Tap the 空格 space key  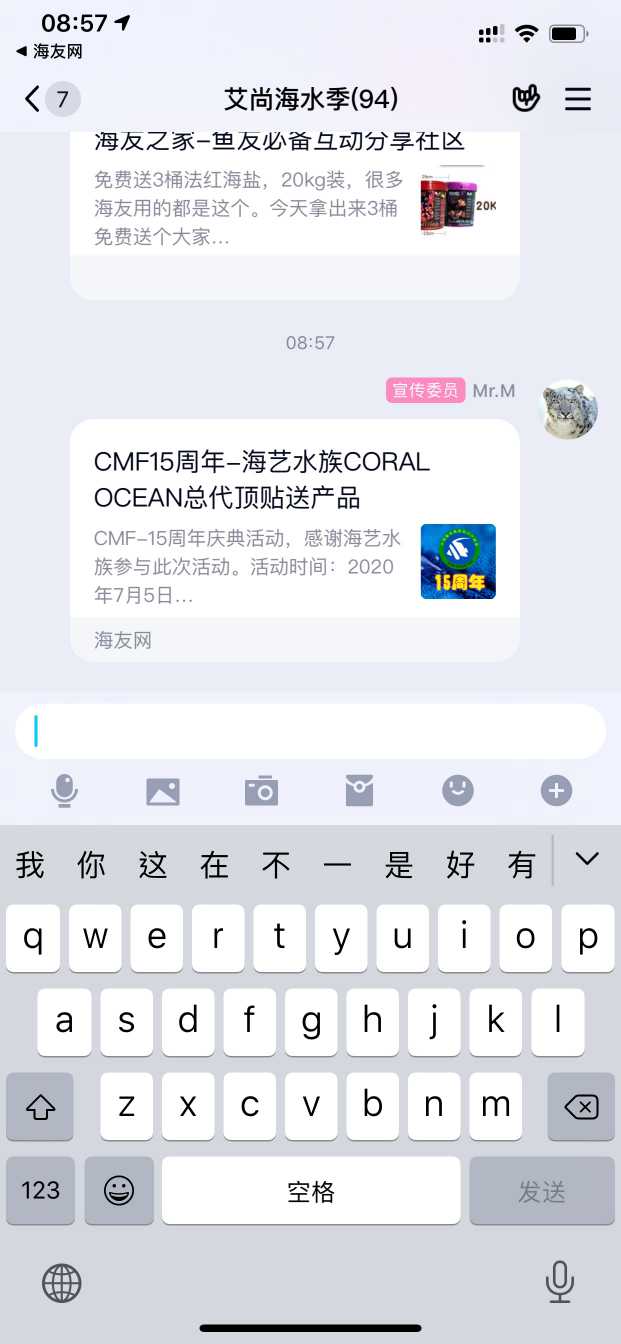point(311,1190)
